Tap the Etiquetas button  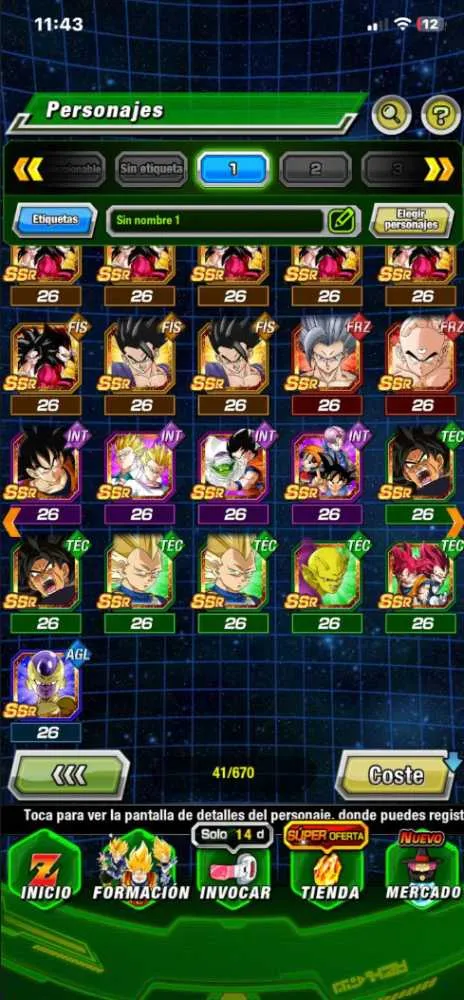[55, 220]
